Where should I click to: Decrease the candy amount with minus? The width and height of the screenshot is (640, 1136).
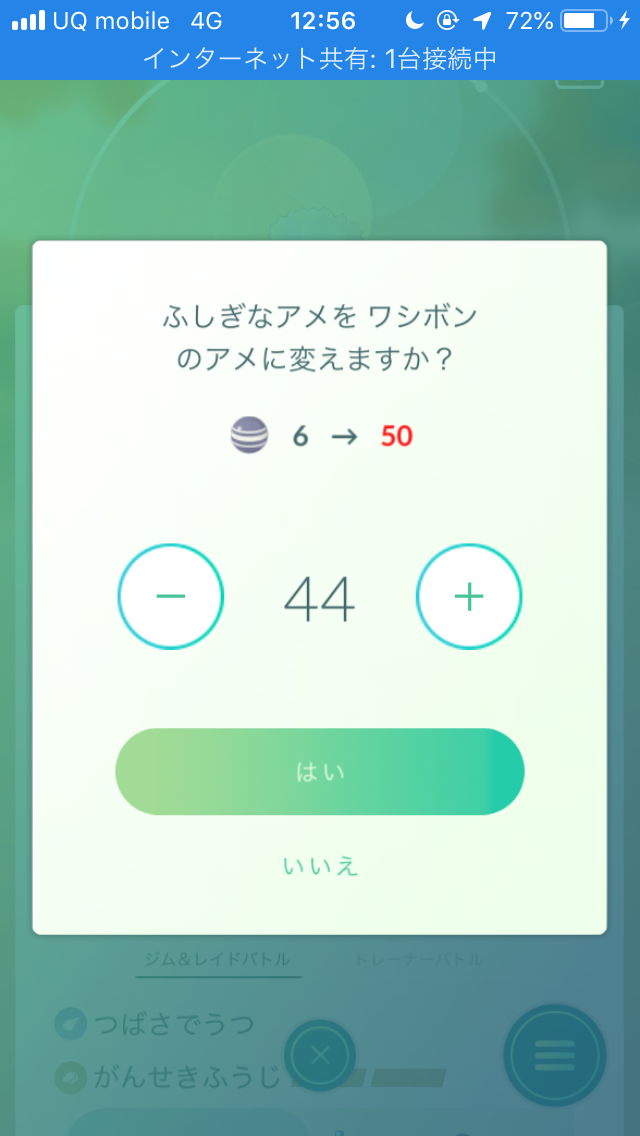[x=171, y=596]
